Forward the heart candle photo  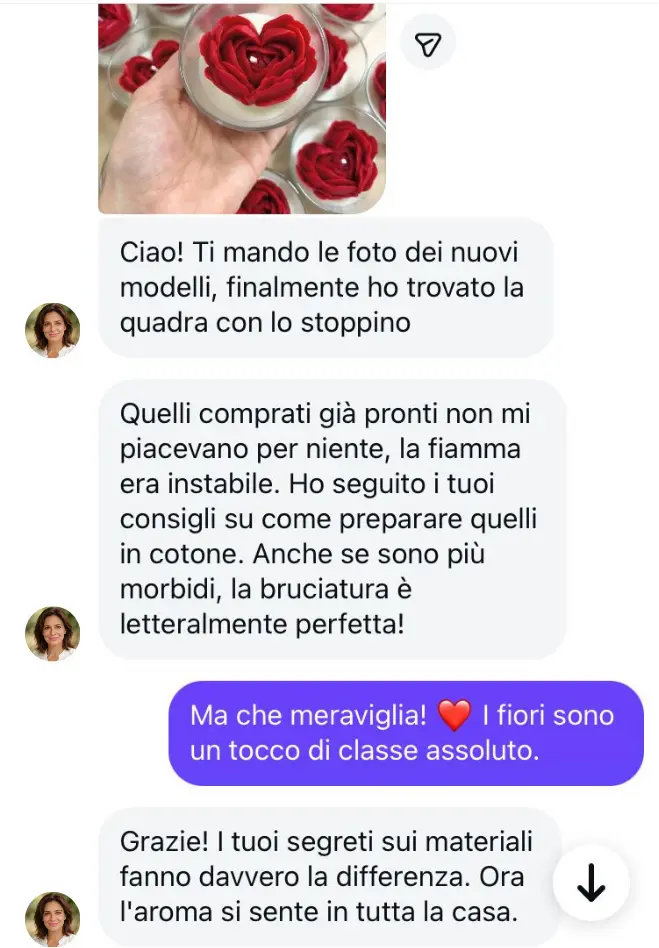(428, 44)
